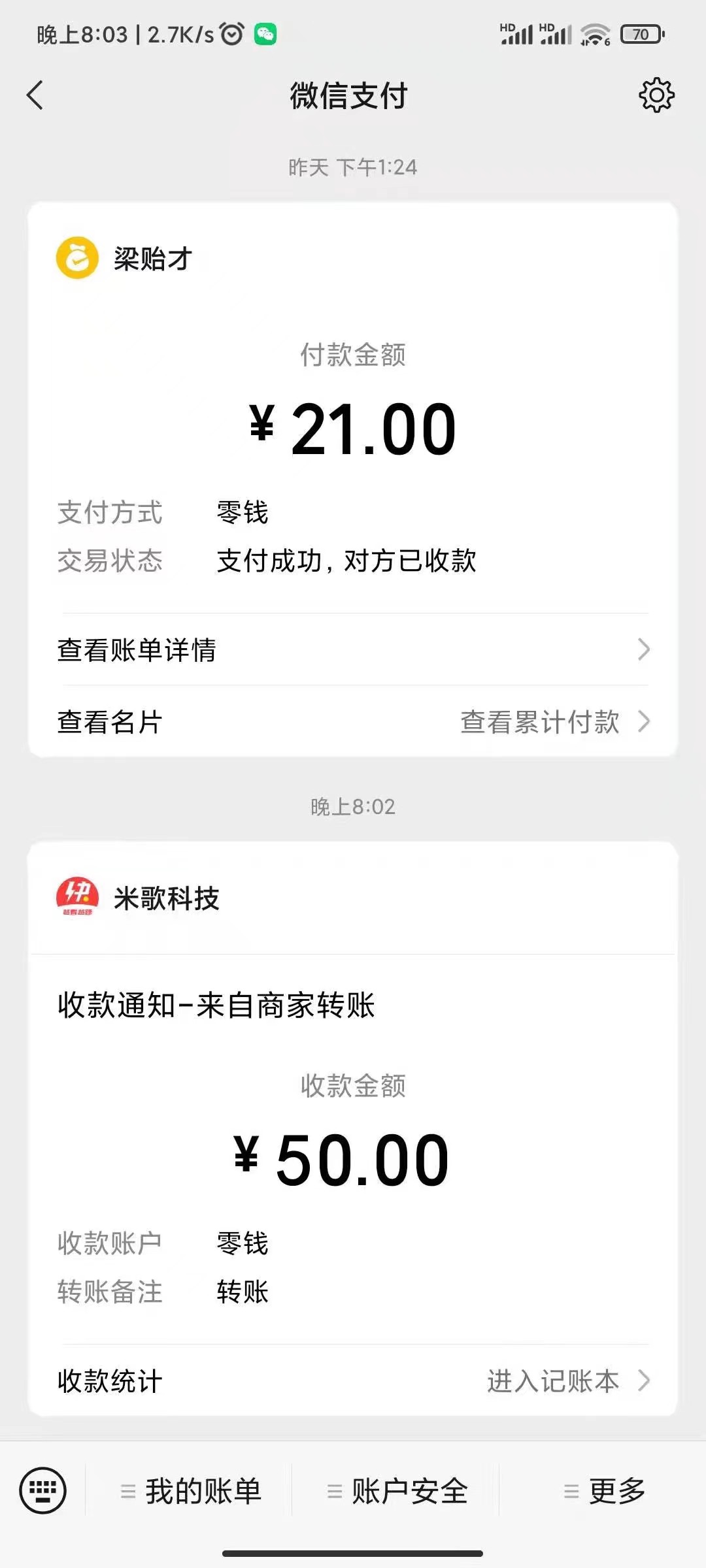Open WeChat Pay settings gear
The image size is (706, 1568).
(x=658, y=95)
